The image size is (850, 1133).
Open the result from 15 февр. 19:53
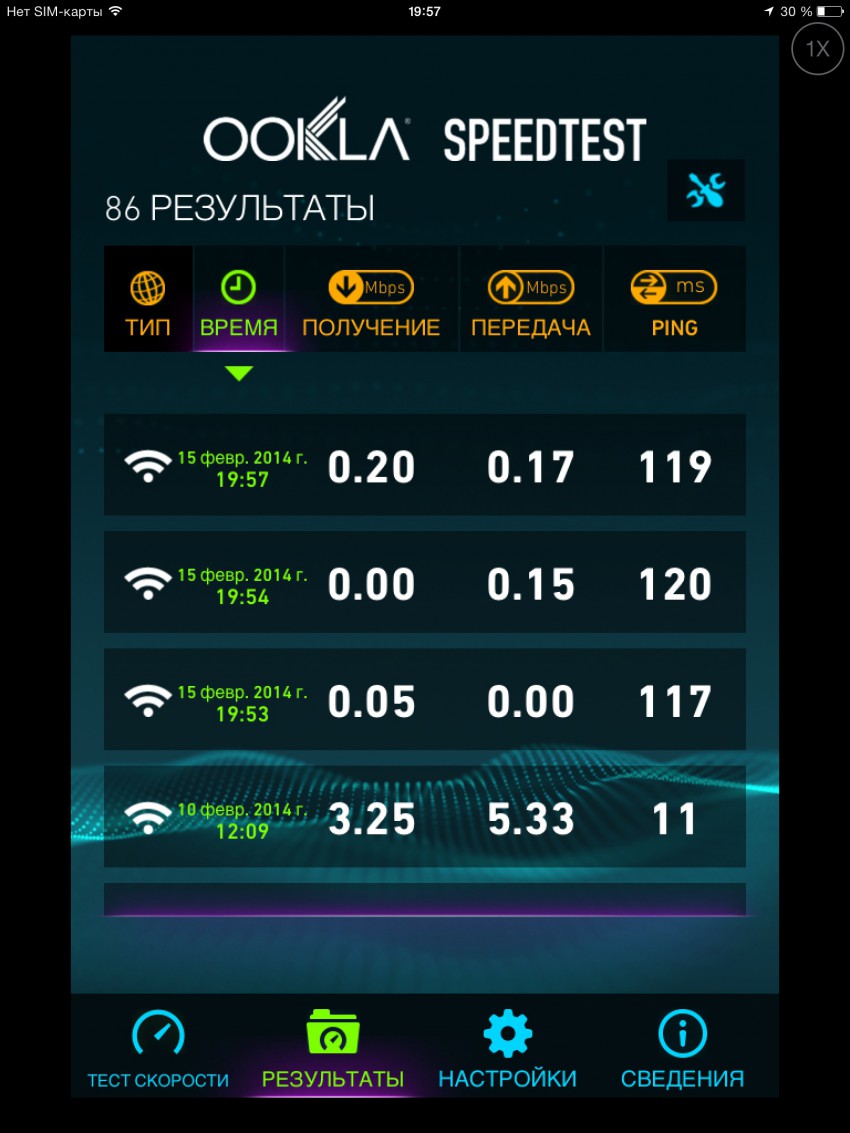(x=424, y=700)
